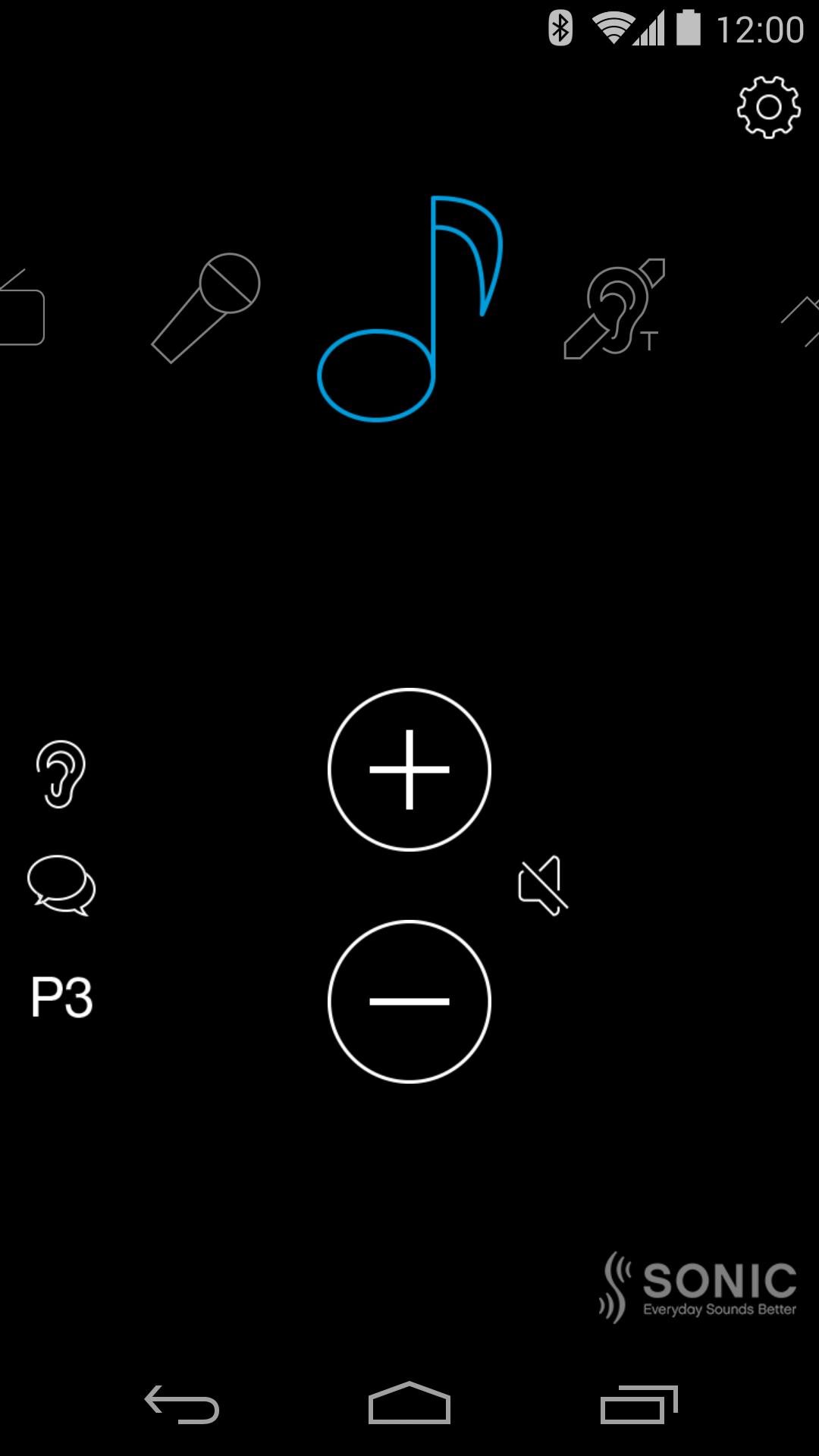Mute the hearing aids

(543, 886)
